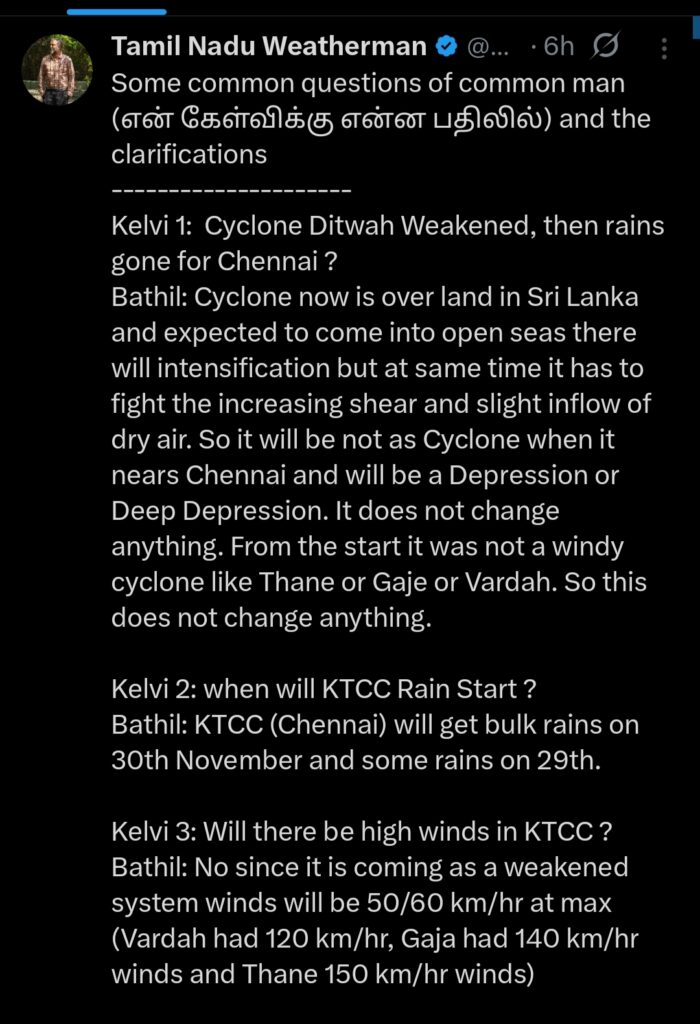The height and width of the screenshot is (1024, 700).
Task: Open Tamil Nadu Weatherman account name
Action: (x=271, y=46)
